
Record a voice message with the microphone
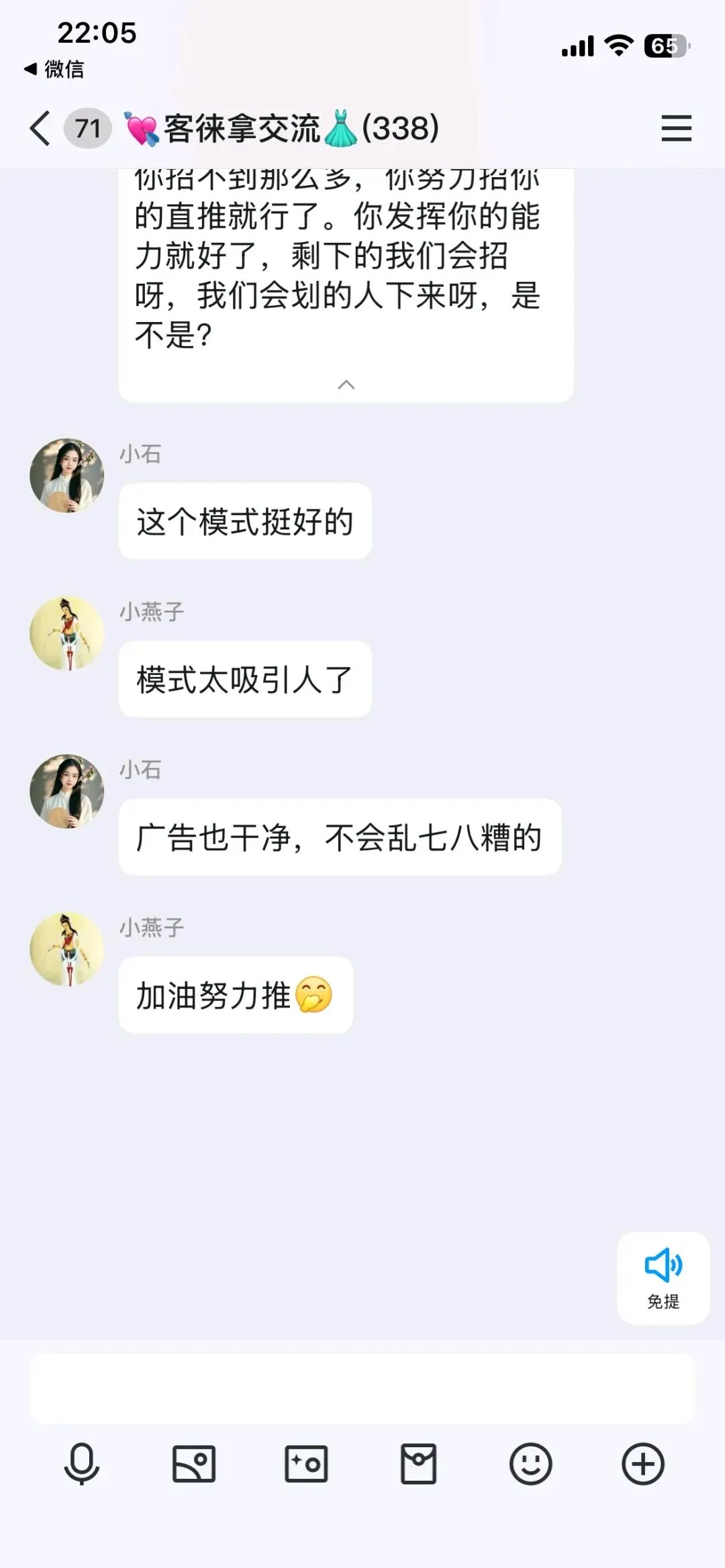tap(81, 1463)
